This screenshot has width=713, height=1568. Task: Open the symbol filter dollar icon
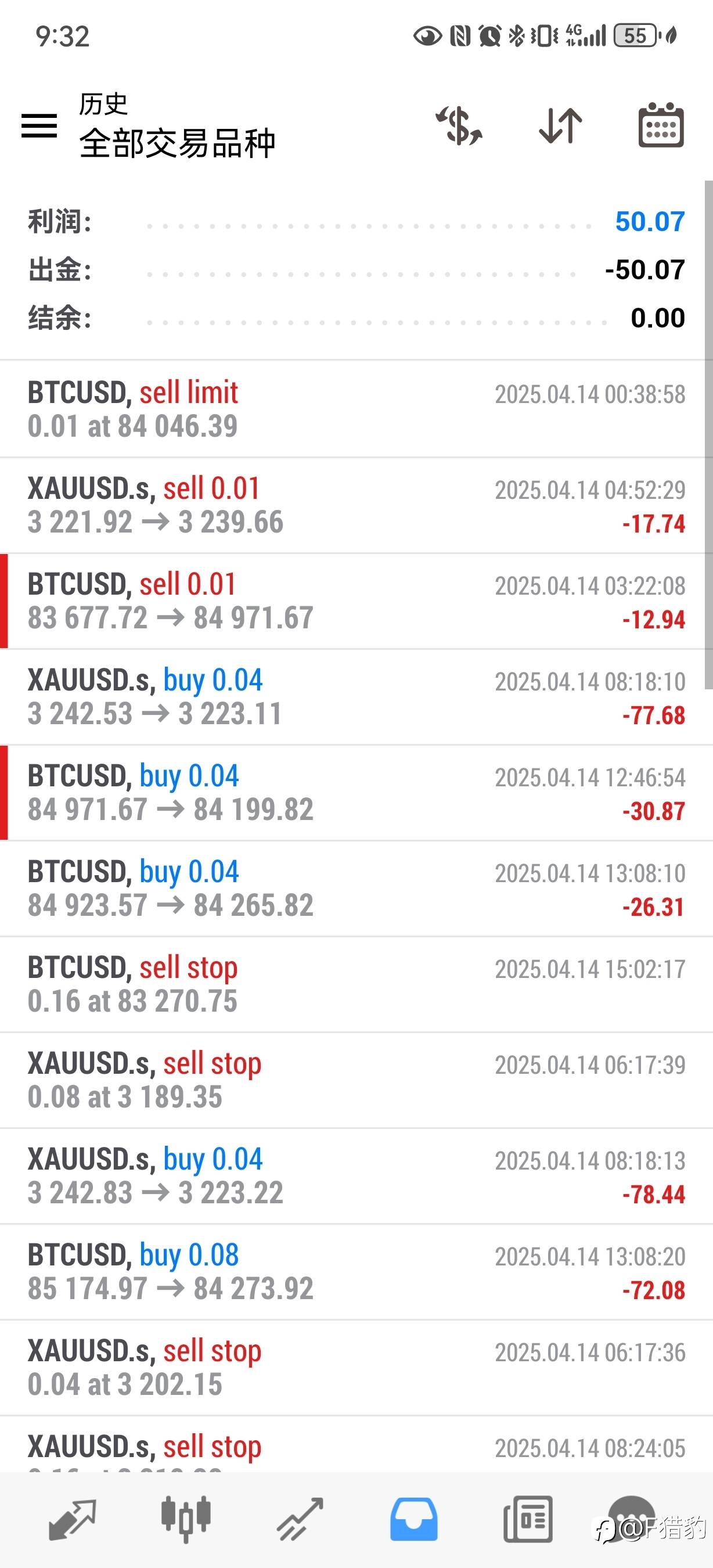[459, 125]
